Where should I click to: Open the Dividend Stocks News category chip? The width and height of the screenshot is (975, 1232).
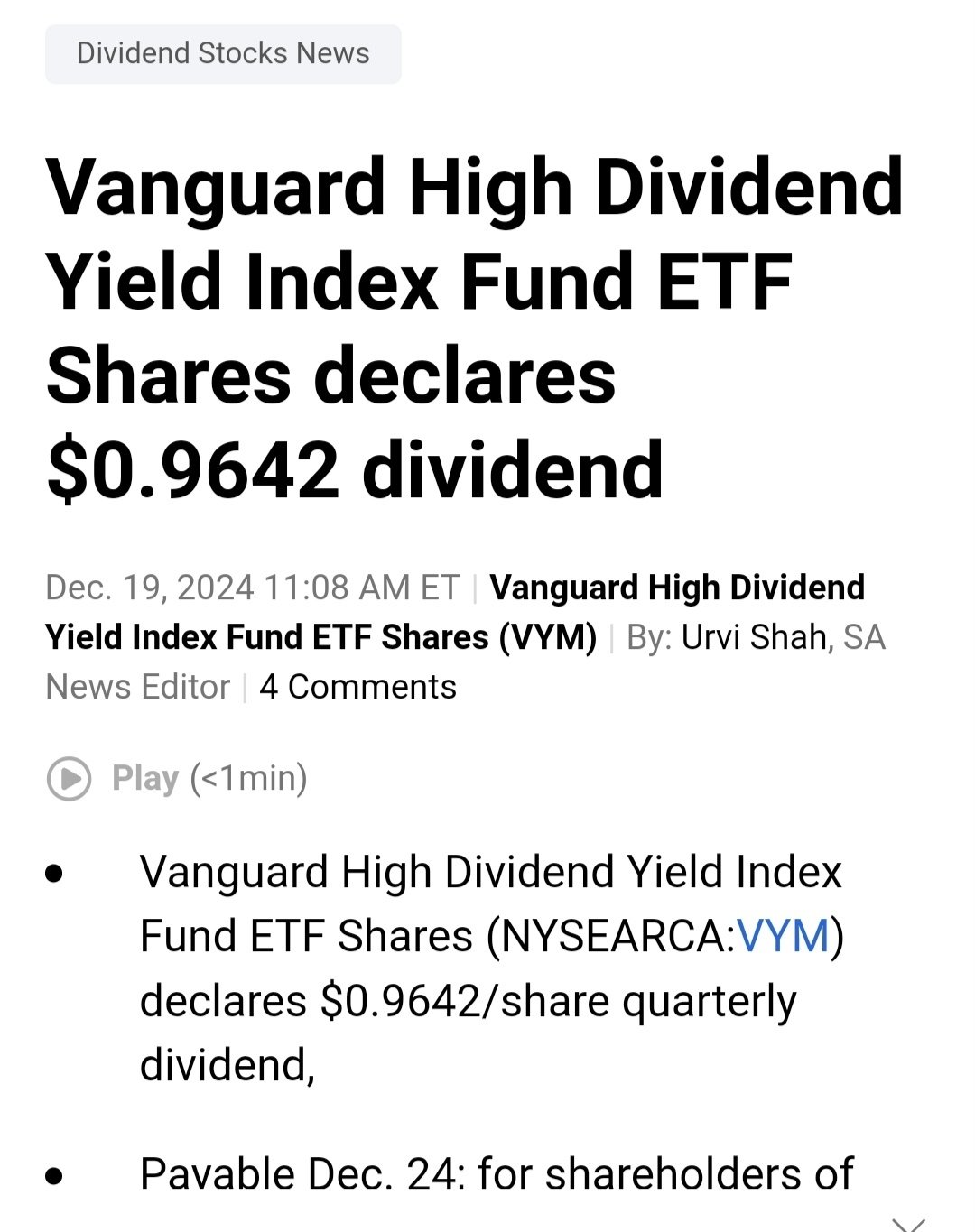(223, 54)
